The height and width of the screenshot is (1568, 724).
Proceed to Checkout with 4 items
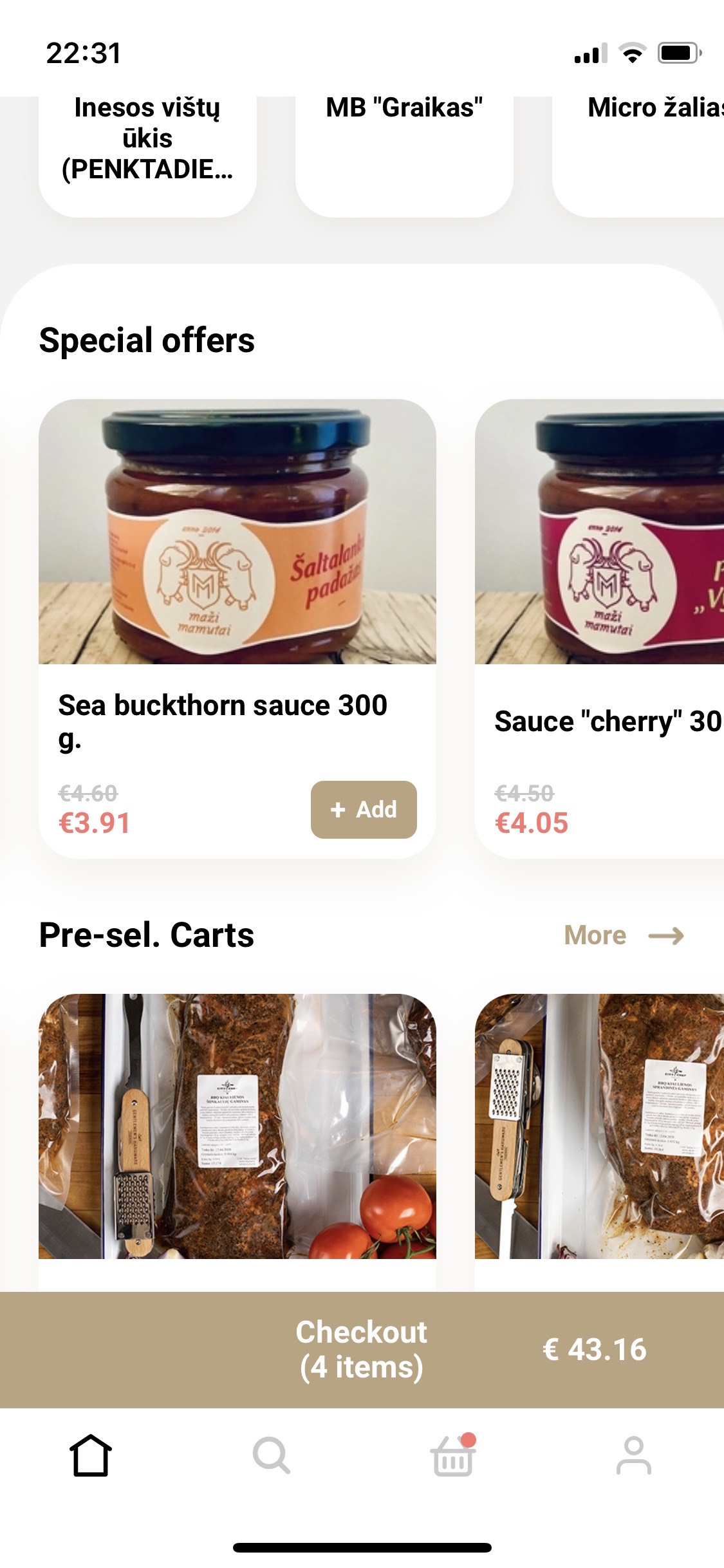coord(362,1349)
